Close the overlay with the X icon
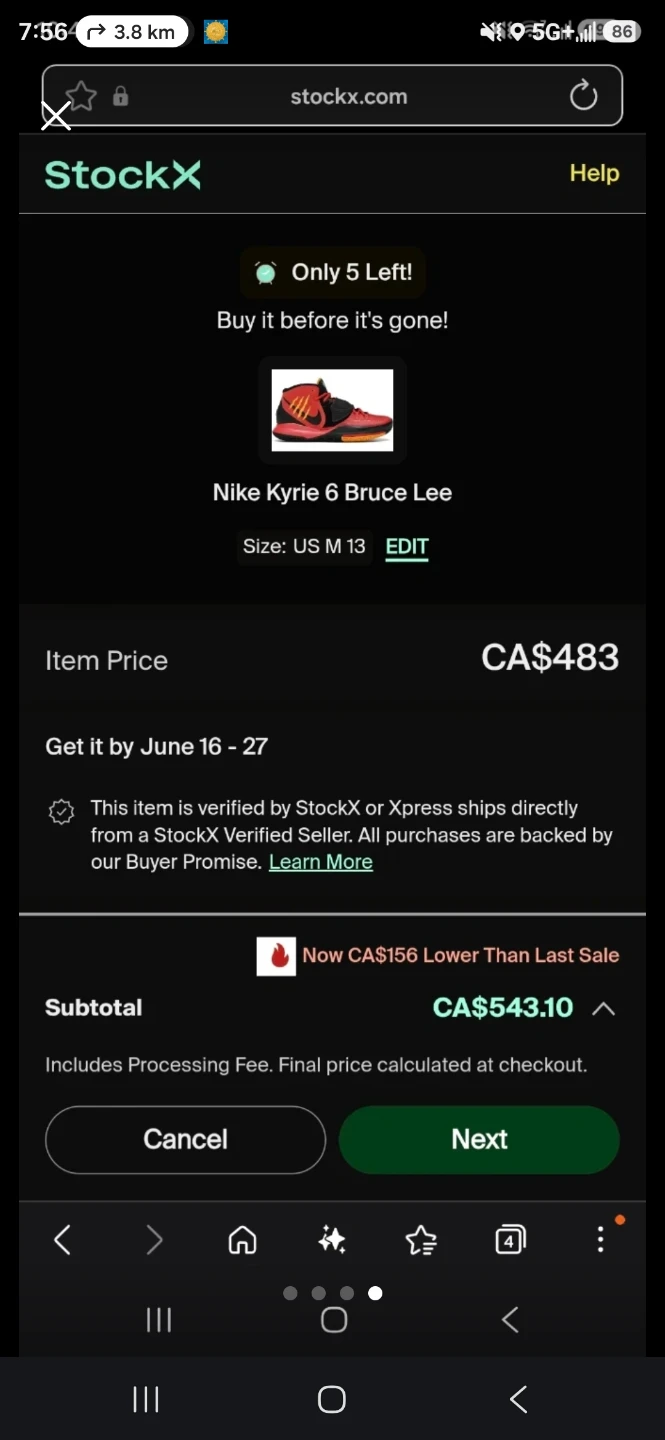 (x=56, y=116)
